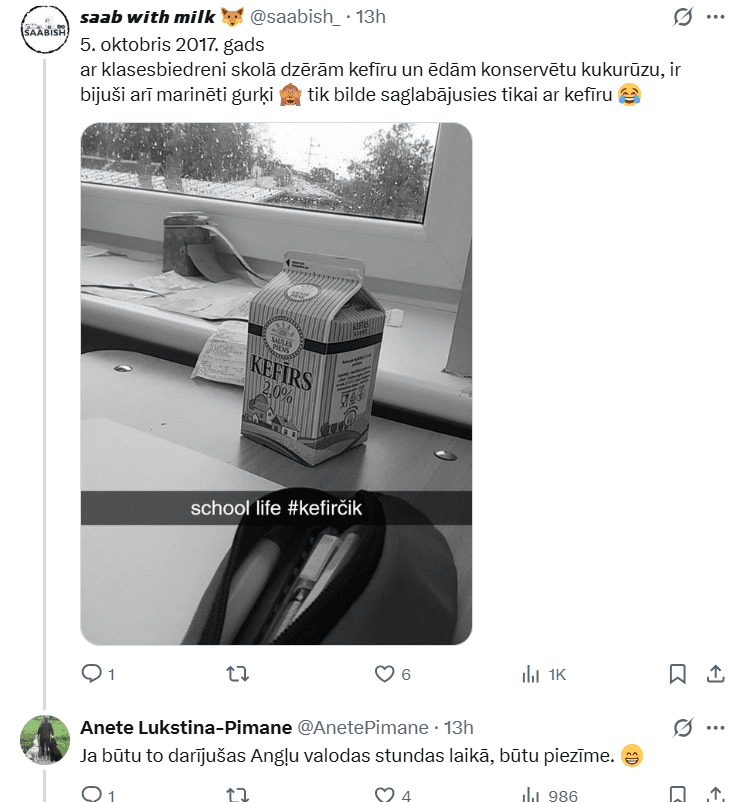The image size is (740, 802).
Task: Open the kefīrs photo in the post
Action: (275, 383)
